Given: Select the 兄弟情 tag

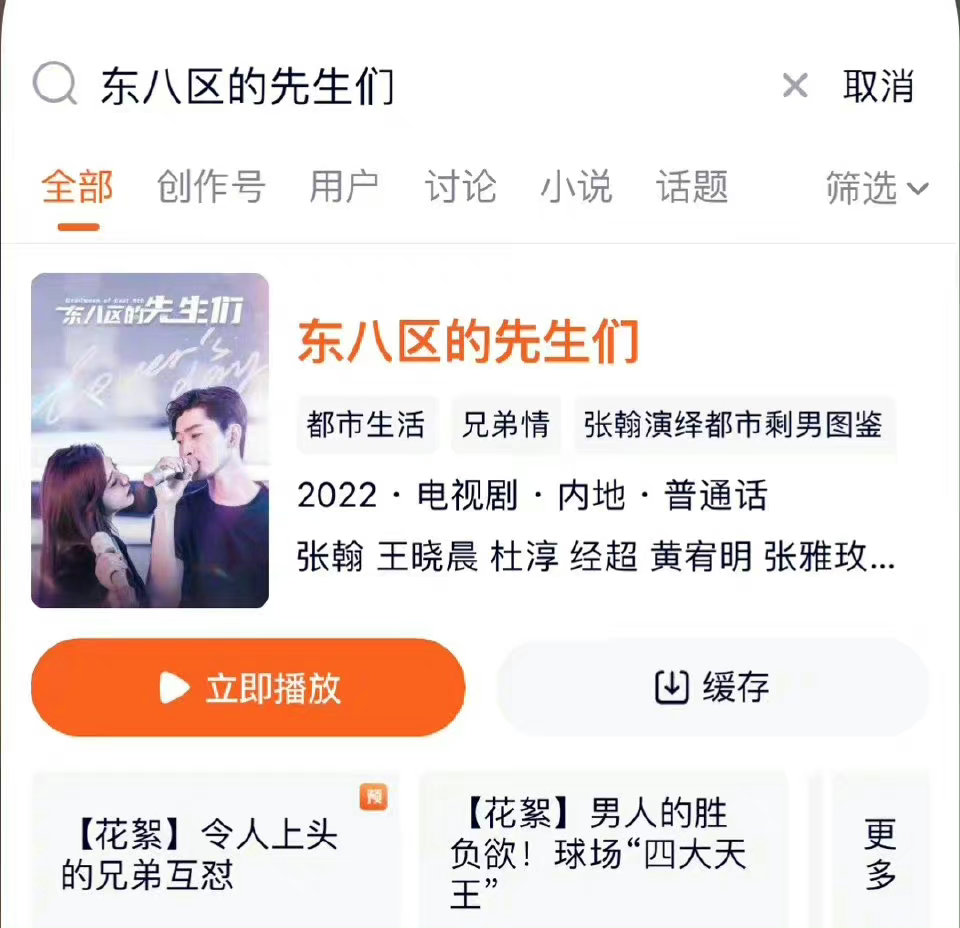Looking at the screenshot, I should (x=505, y=424).
